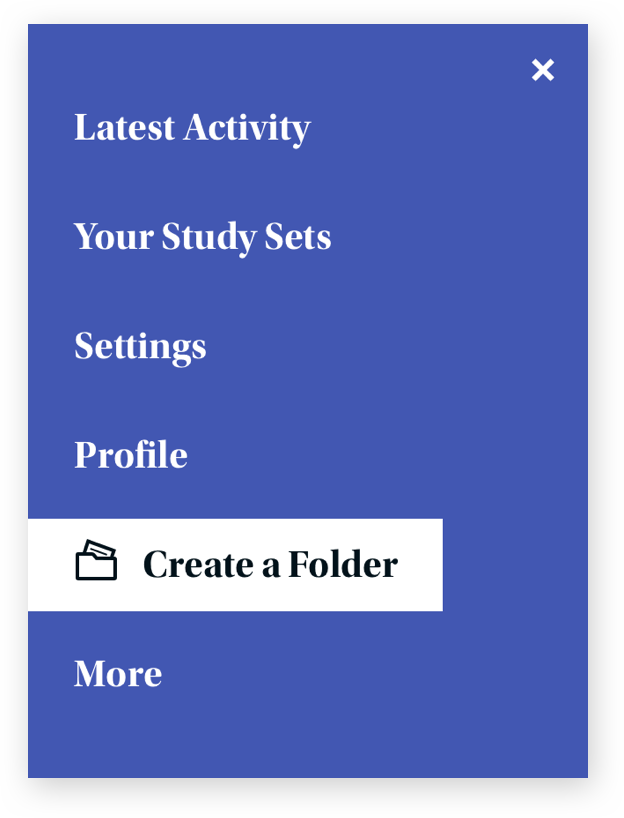Tap the More menu option

[x=118, y=673]
